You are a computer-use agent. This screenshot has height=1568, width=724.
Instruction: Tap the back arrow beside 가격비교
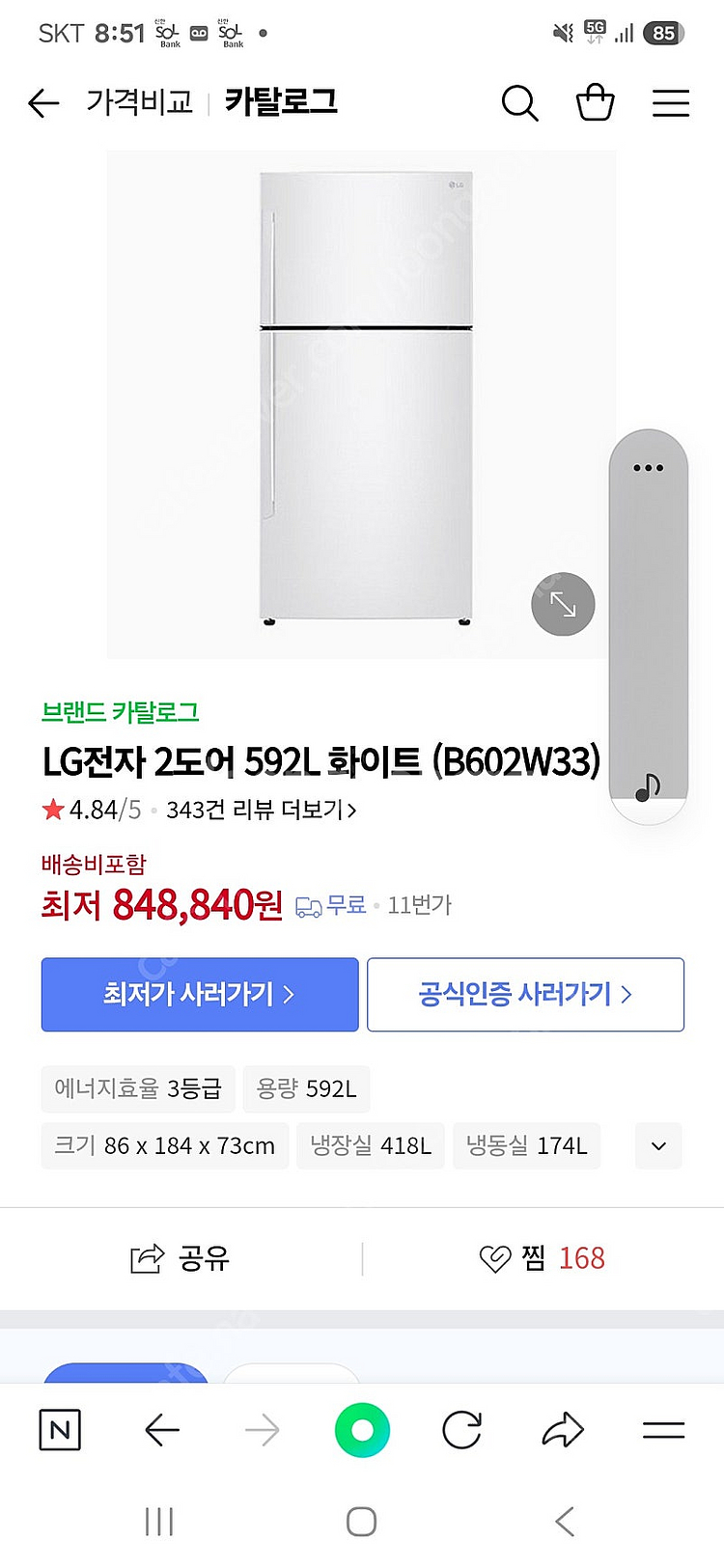(x=43, y=103)
